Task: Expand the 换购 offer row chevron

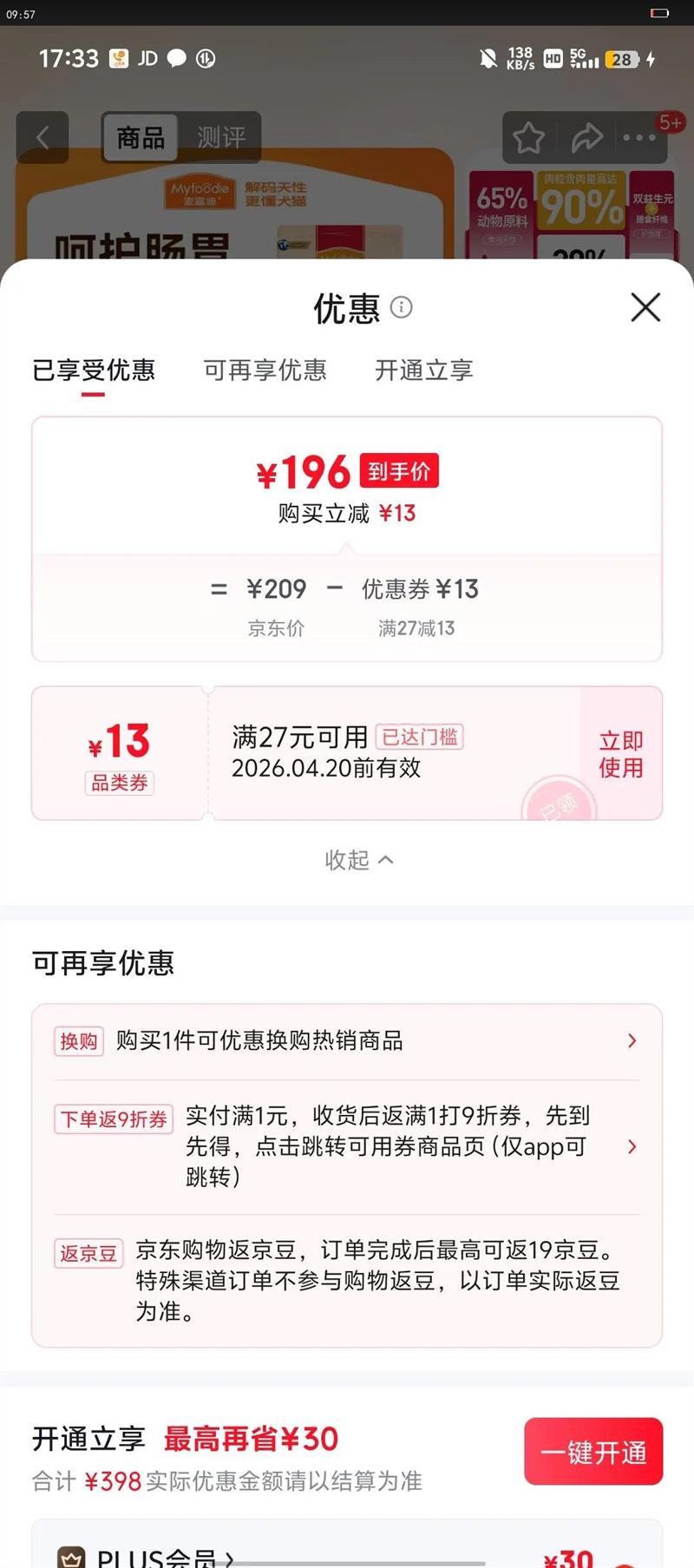Action: (632, 1041)
